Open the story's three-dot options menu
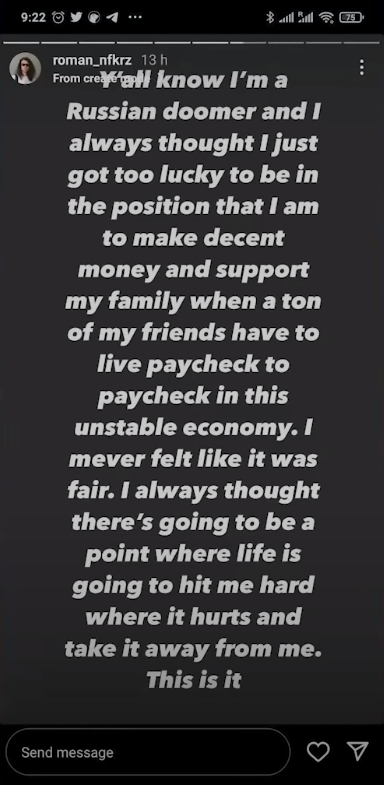 coord(361,68)
